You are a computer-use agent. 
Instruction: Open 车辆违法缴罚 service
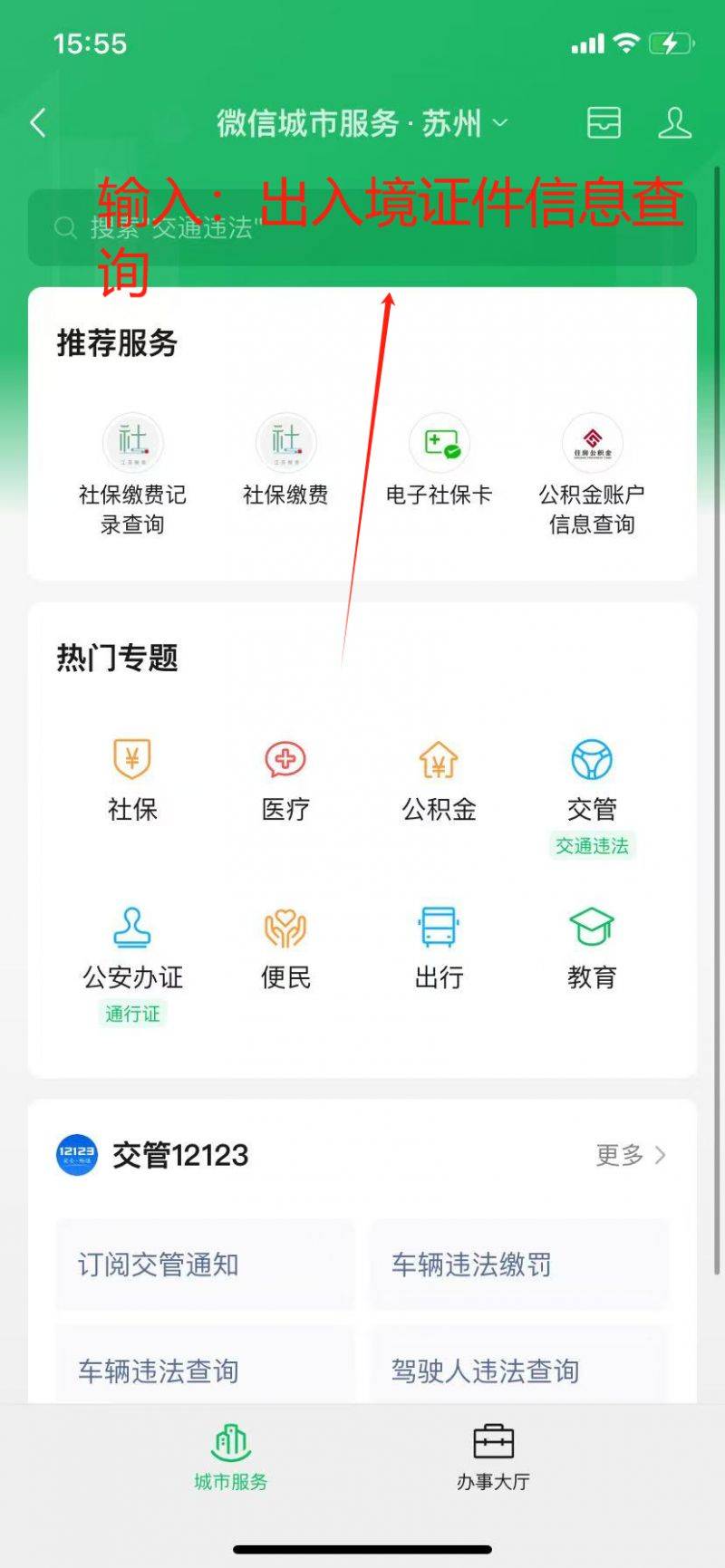pyautogui.click(x=520, y=1265)
